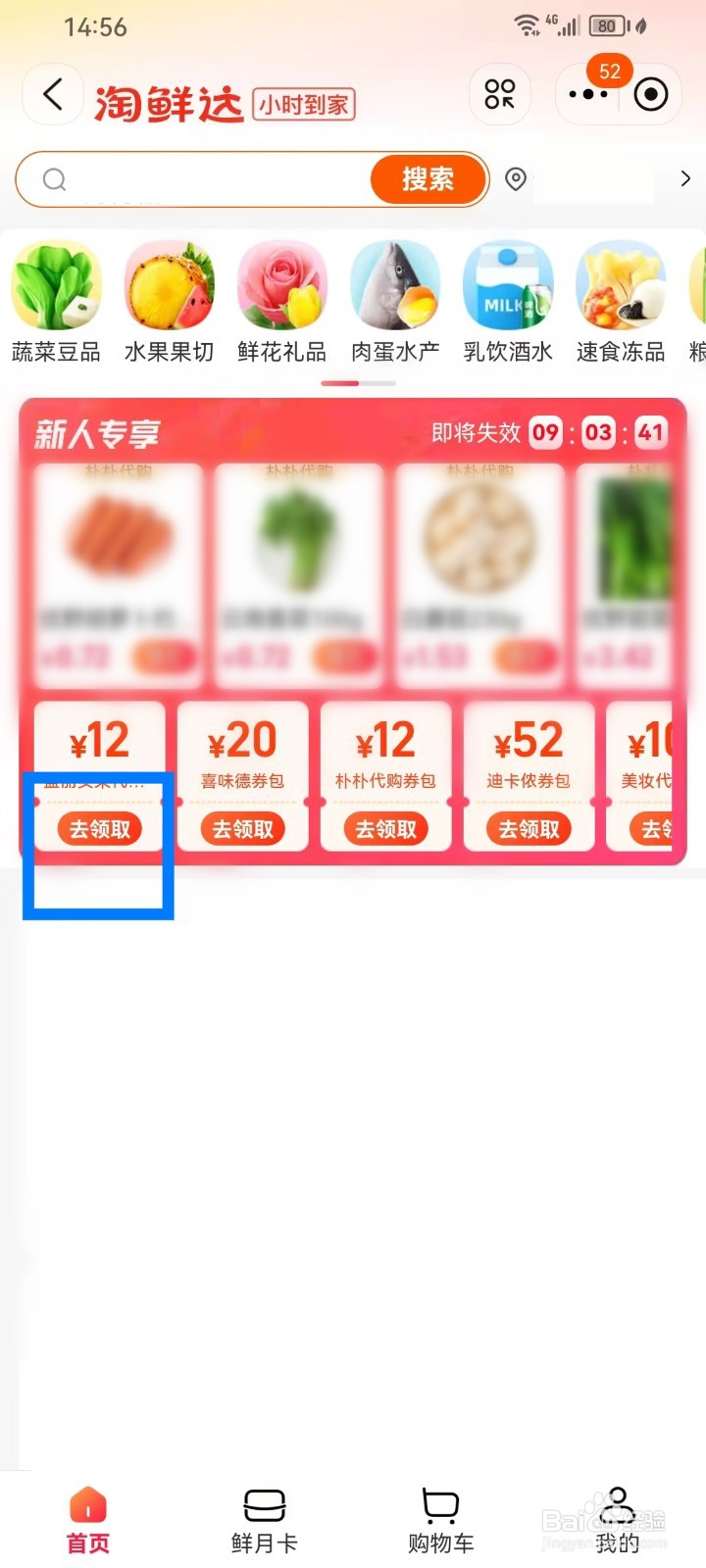Screen dimensions: 706x1568
Task: Switch to the 我的 profile tab
Action: pyautogui.click(x=616, y=1514)
